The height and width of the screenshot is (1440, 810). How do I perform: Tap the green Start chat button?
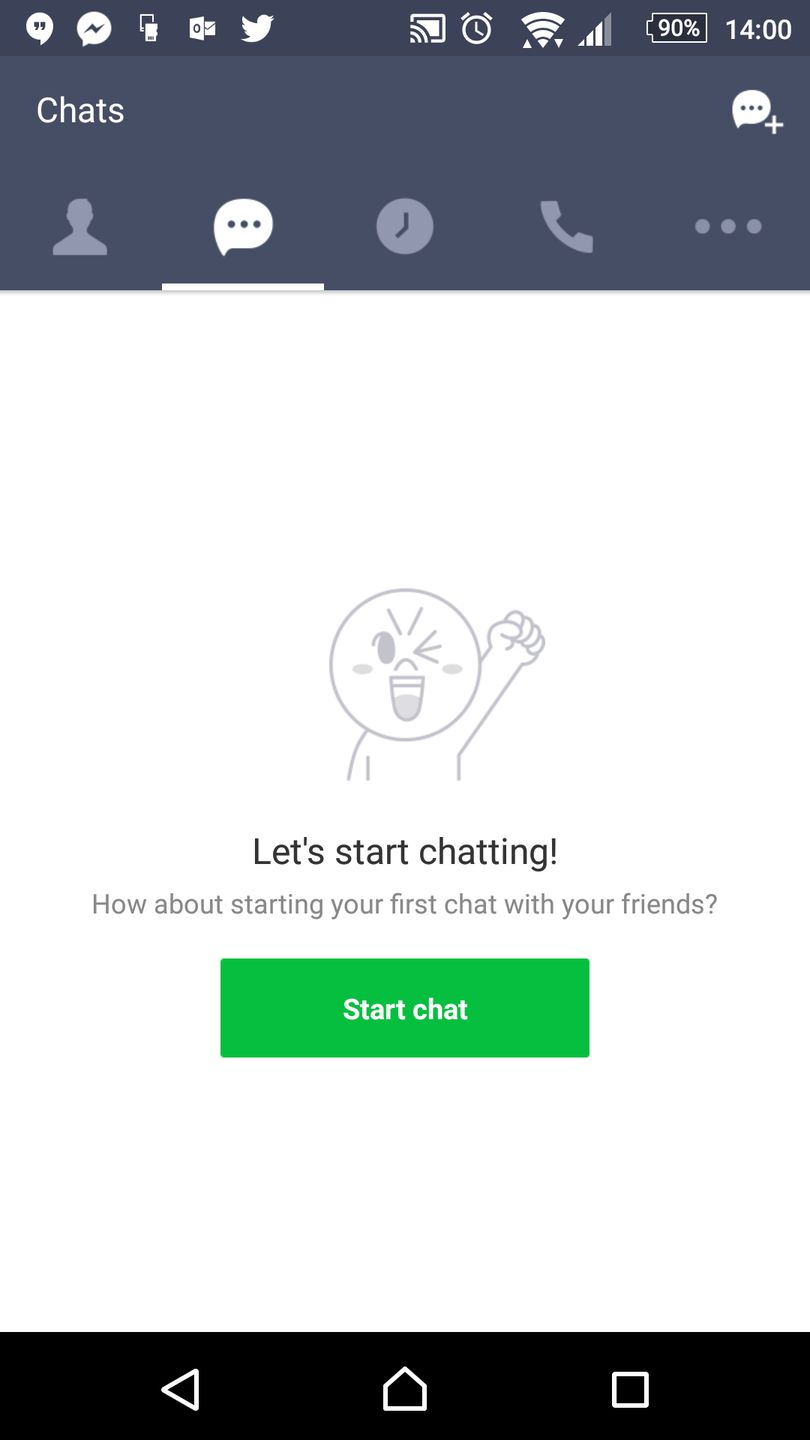(x=405, y=1008)
